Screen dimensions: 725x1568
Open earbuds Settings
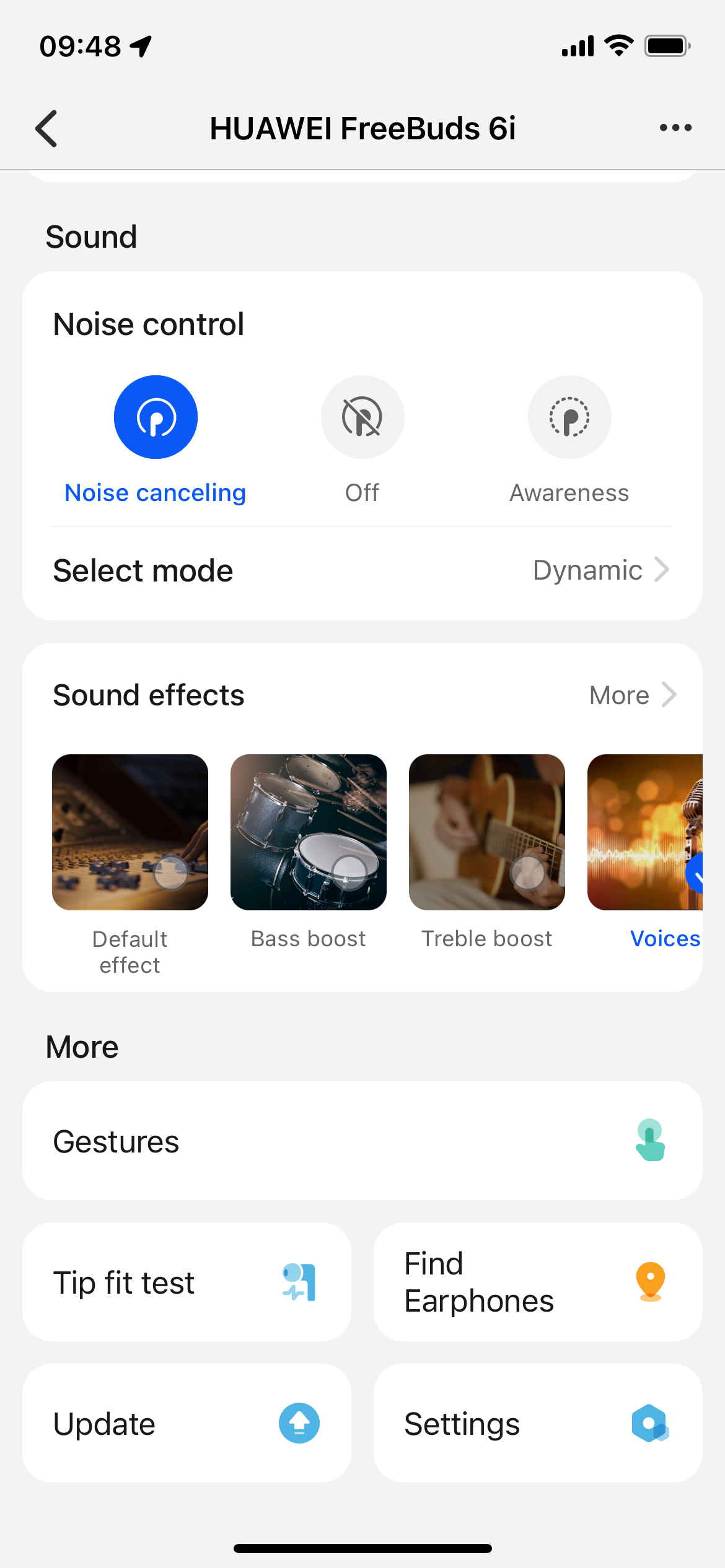point(538,1423)
